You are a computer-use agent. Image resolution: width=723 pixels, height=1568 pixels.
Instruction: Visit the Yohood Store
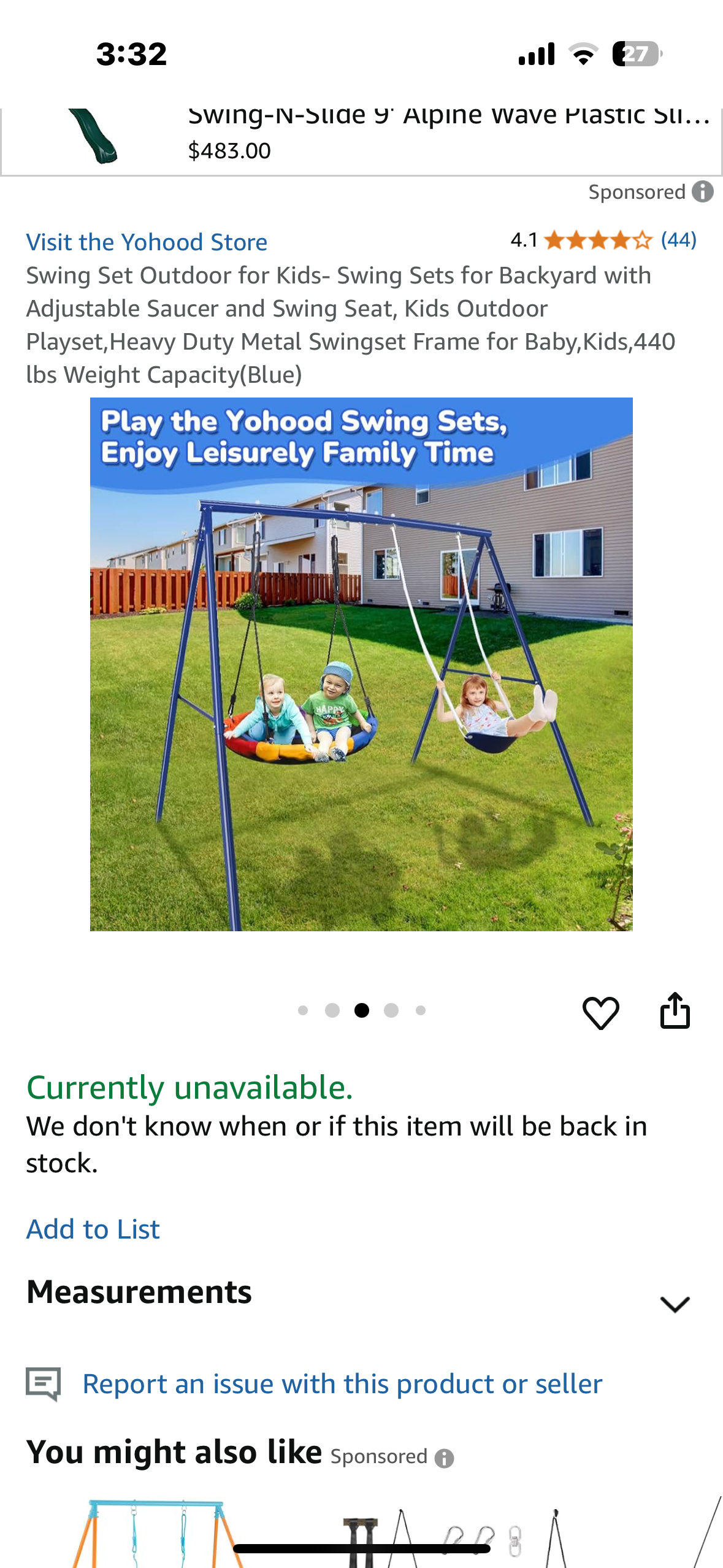(x=147, y=242)
